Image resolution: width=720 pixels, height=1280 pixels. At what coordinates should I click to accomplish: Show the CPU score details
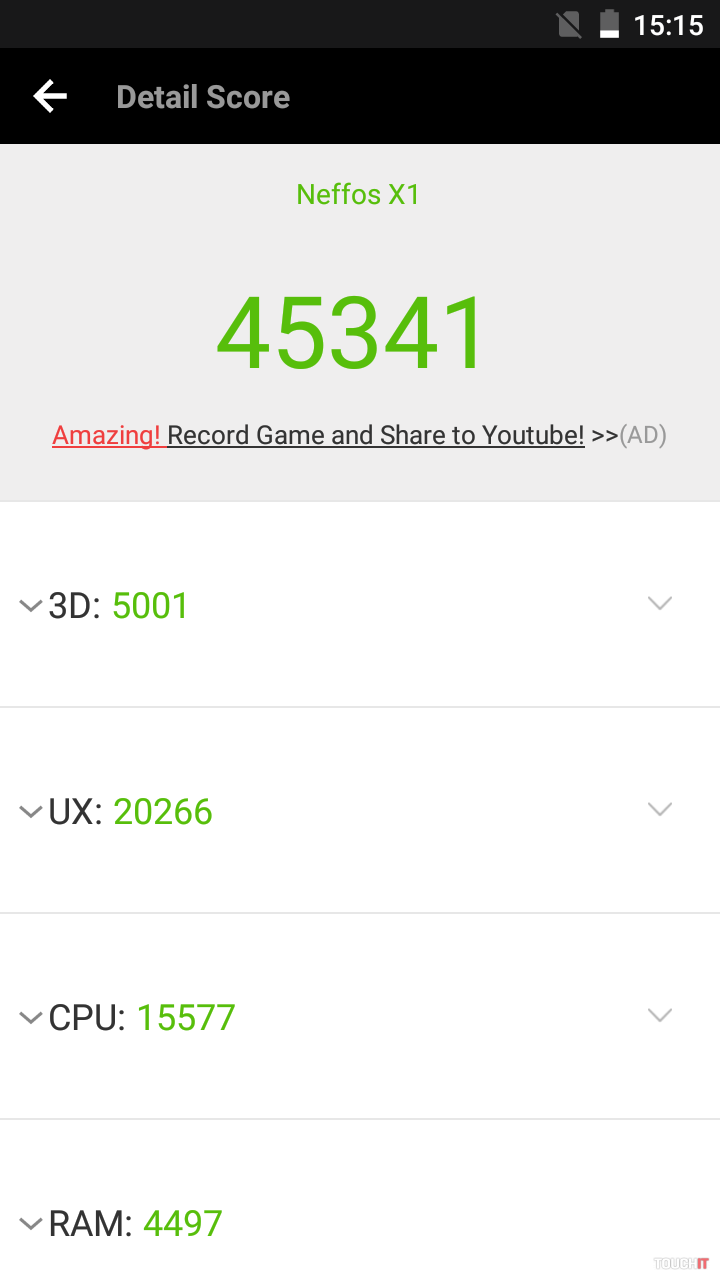click(x=659, y=1015)
